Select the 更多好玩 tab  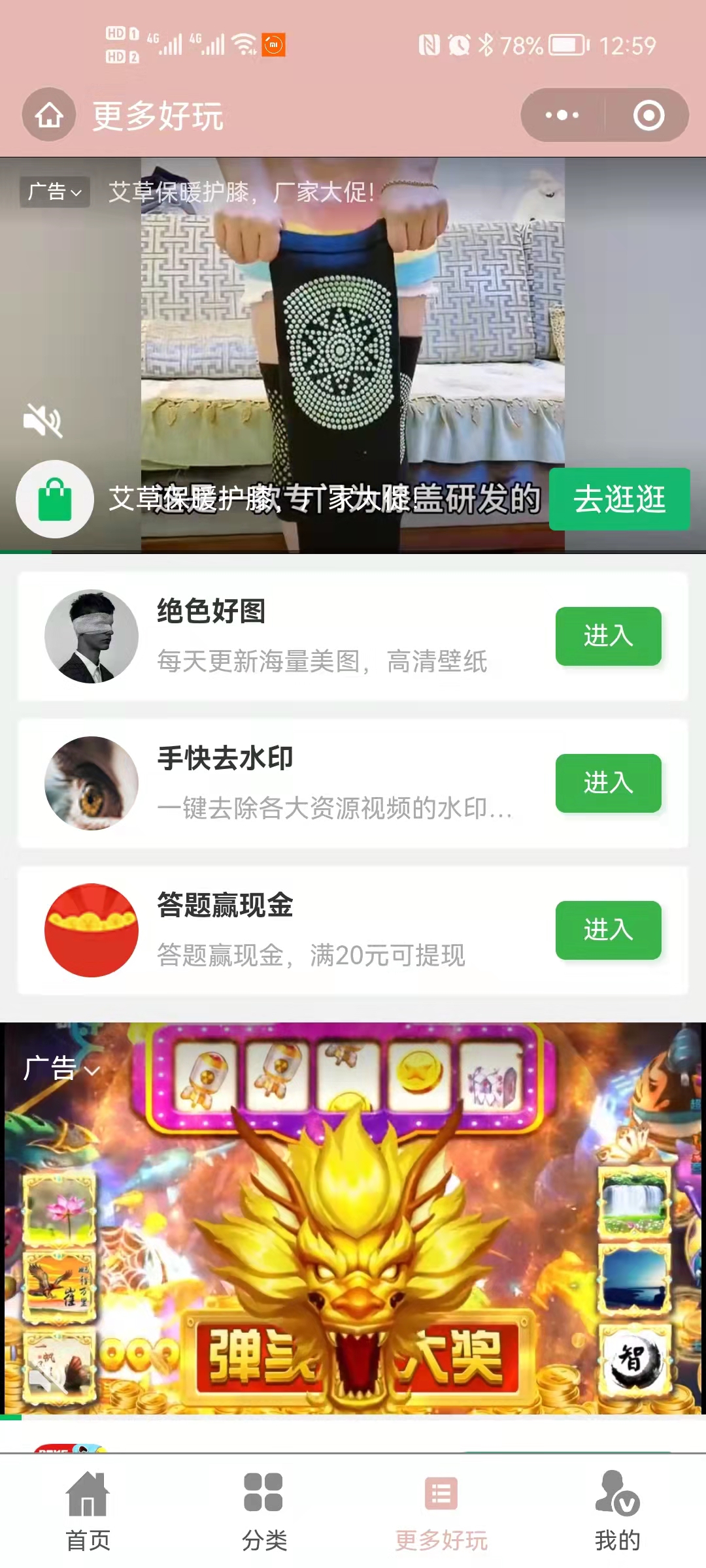[x=441, y=1509]
